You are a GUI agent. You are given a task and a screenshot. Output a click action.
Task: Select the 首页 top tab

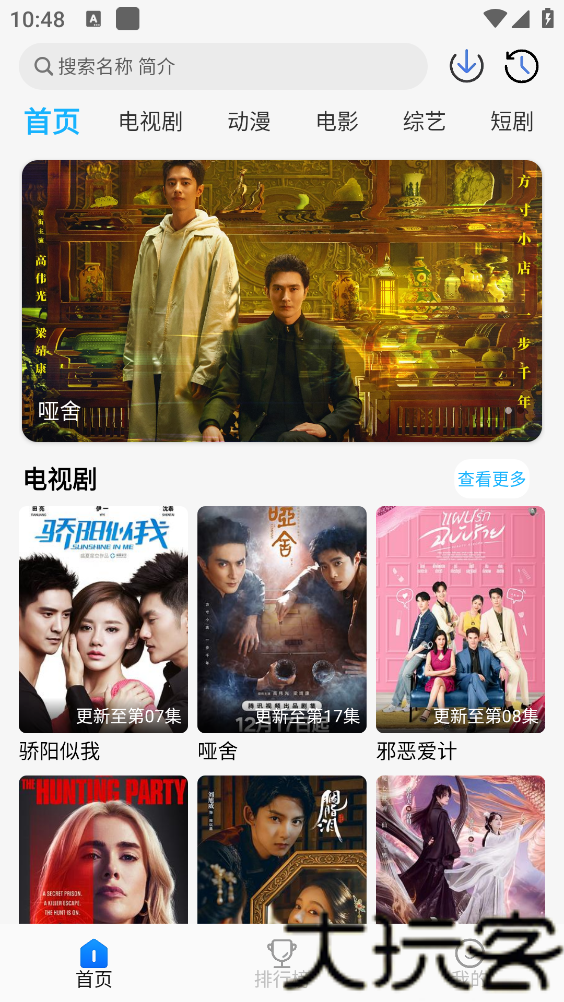pyautogui.click(x=52, y=121)
